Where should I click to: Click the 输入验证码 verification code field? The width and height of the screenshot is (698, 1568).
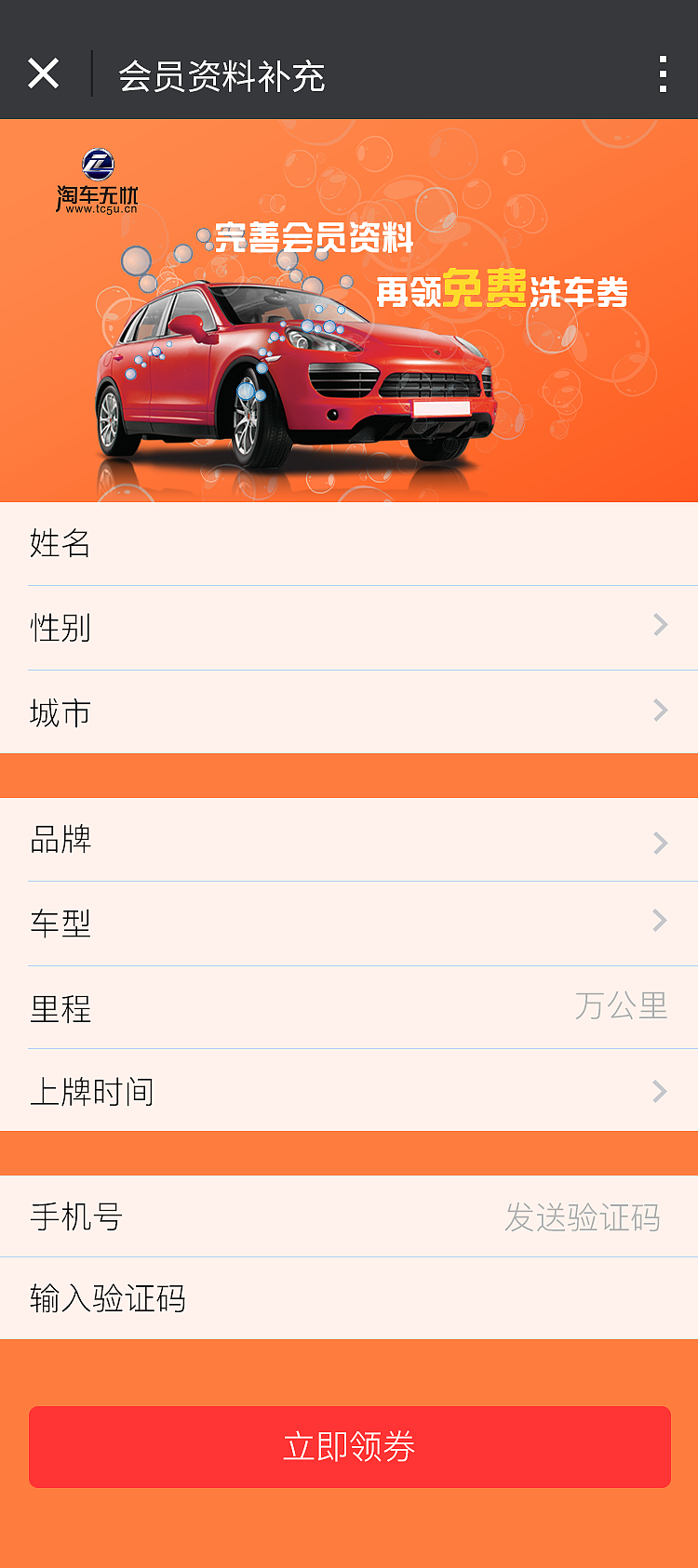pos(349,1299)
